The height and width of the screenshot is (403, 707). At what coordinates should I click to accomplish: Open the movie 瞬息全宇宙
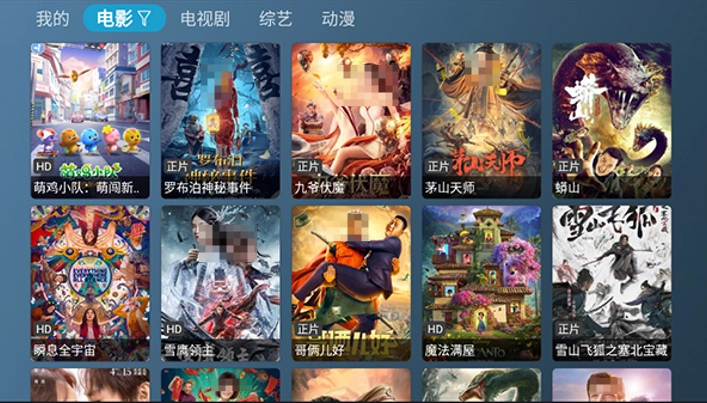pyautogui.click(x=90, y=283)
